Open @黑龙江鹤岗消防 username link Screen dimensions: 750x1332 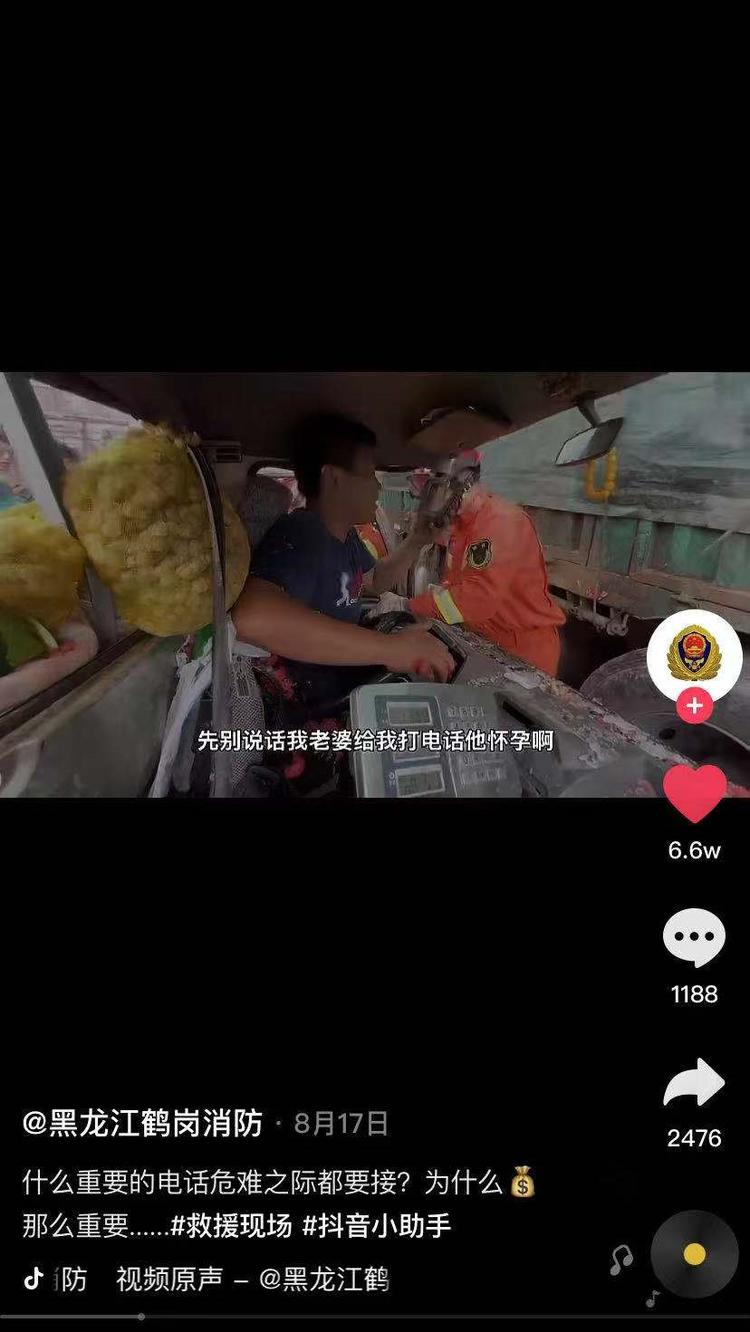click(x=142, y=1124)
